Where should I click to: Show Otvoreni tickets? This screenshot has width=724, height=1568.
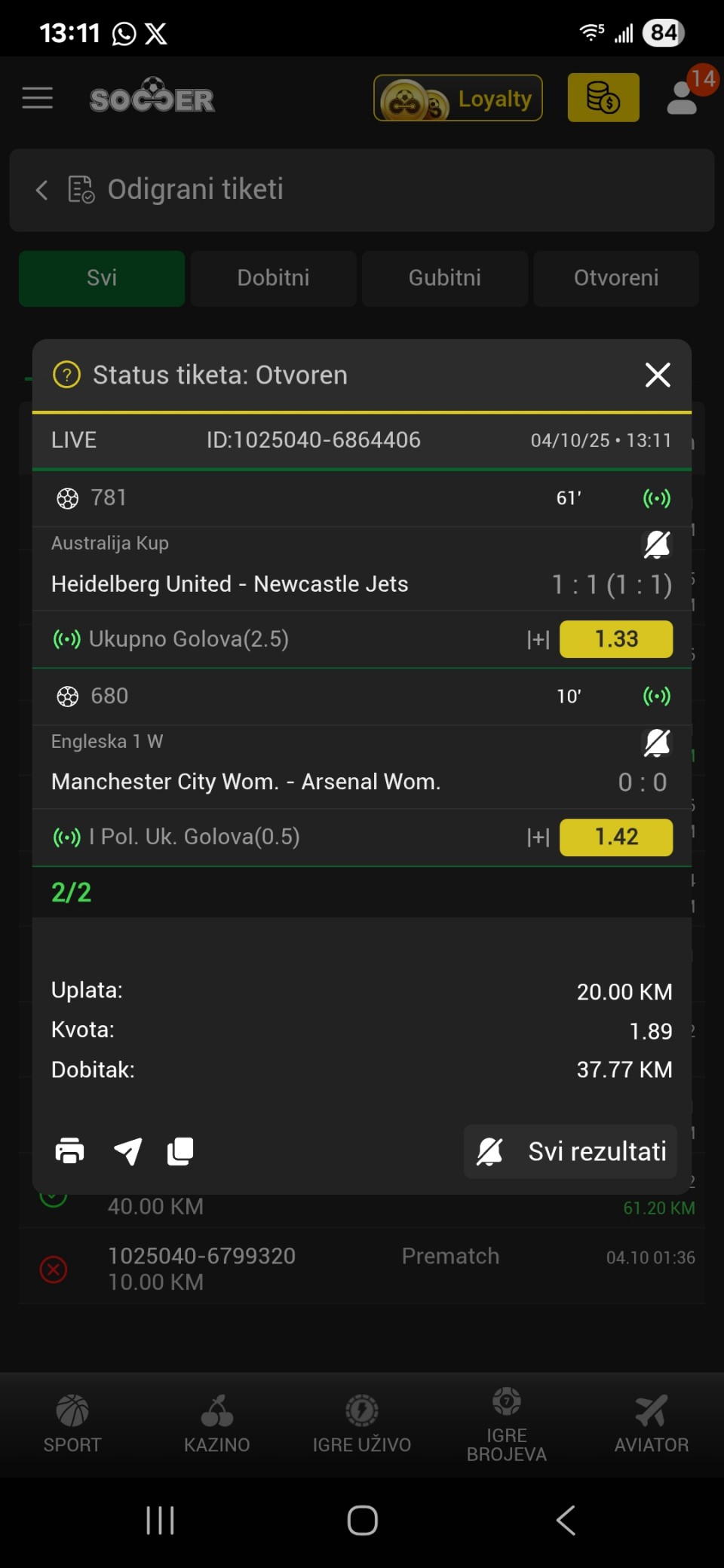click(x=616, y=278)
